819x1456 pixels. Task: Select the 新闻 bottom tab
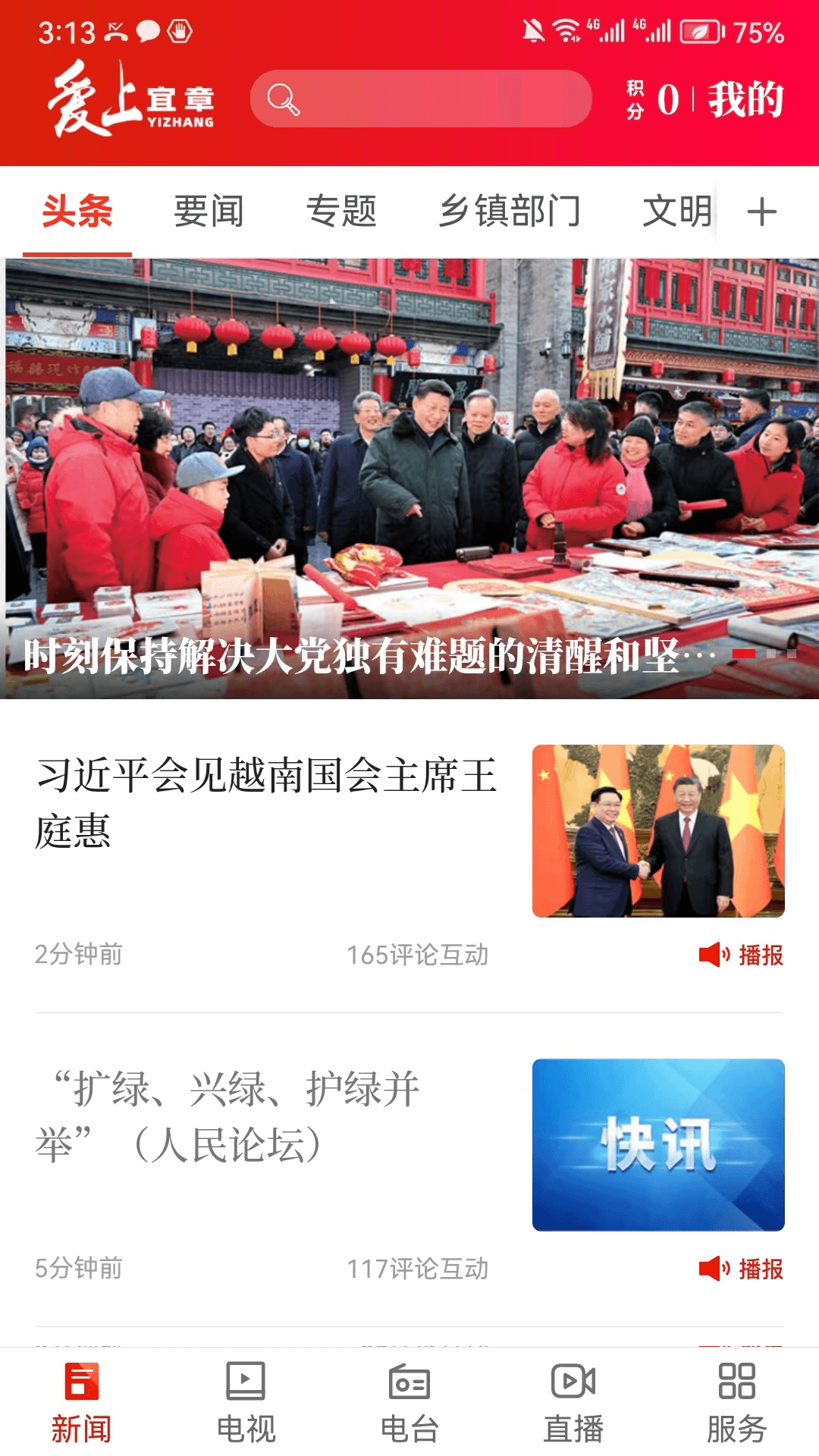coord(81,1403)
